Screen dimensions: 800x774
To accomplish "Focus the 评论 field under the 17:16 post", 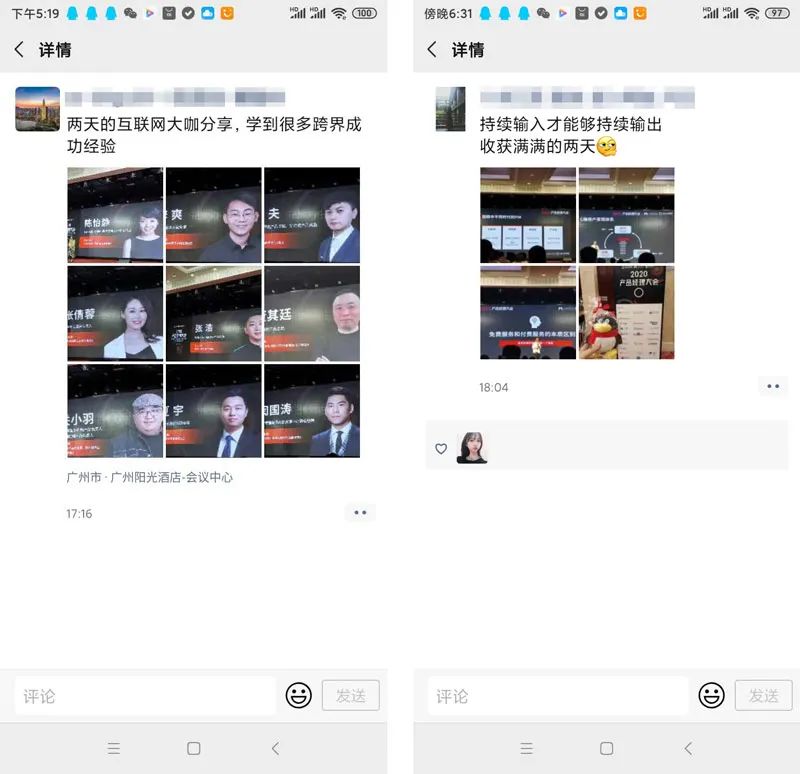I will click(145, 696).
